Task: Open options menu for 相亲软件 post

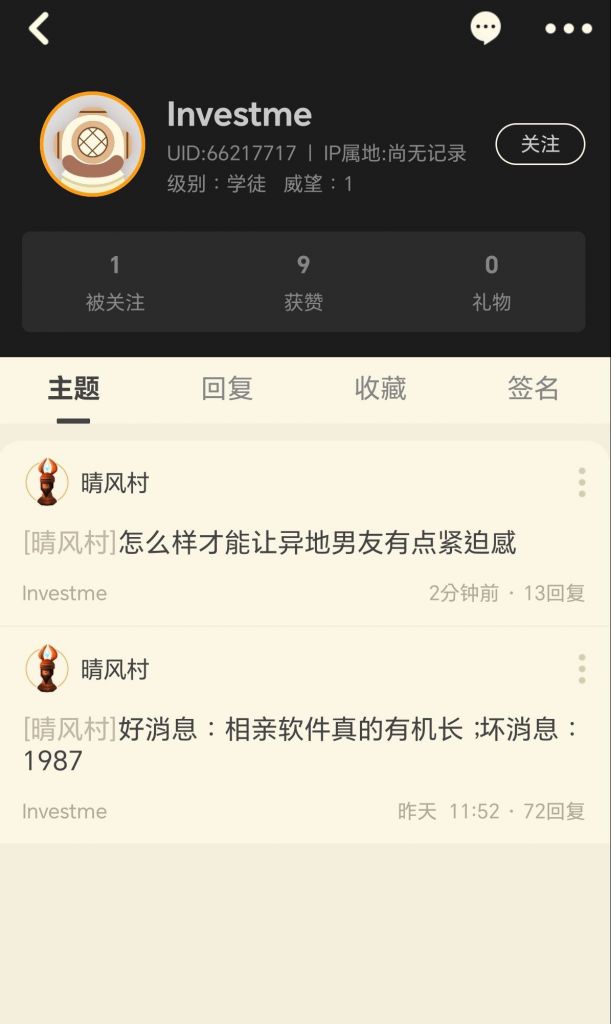Action: (x=581, y=669)
